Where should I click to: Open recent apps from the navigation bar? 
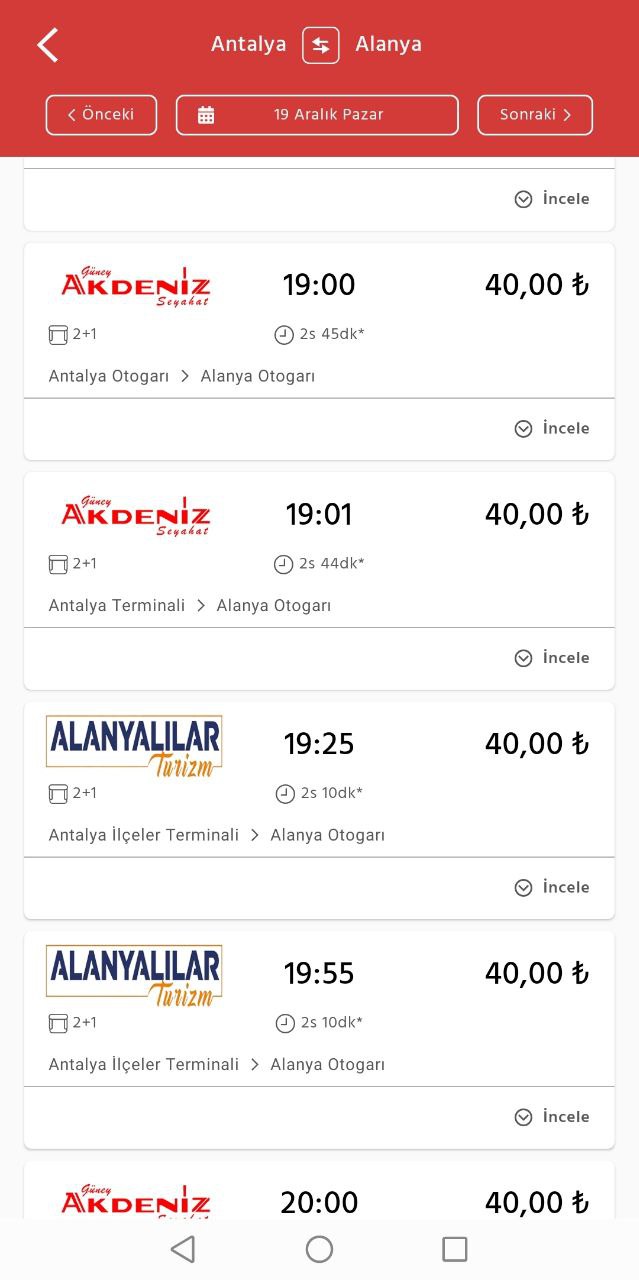[455, 1249]
